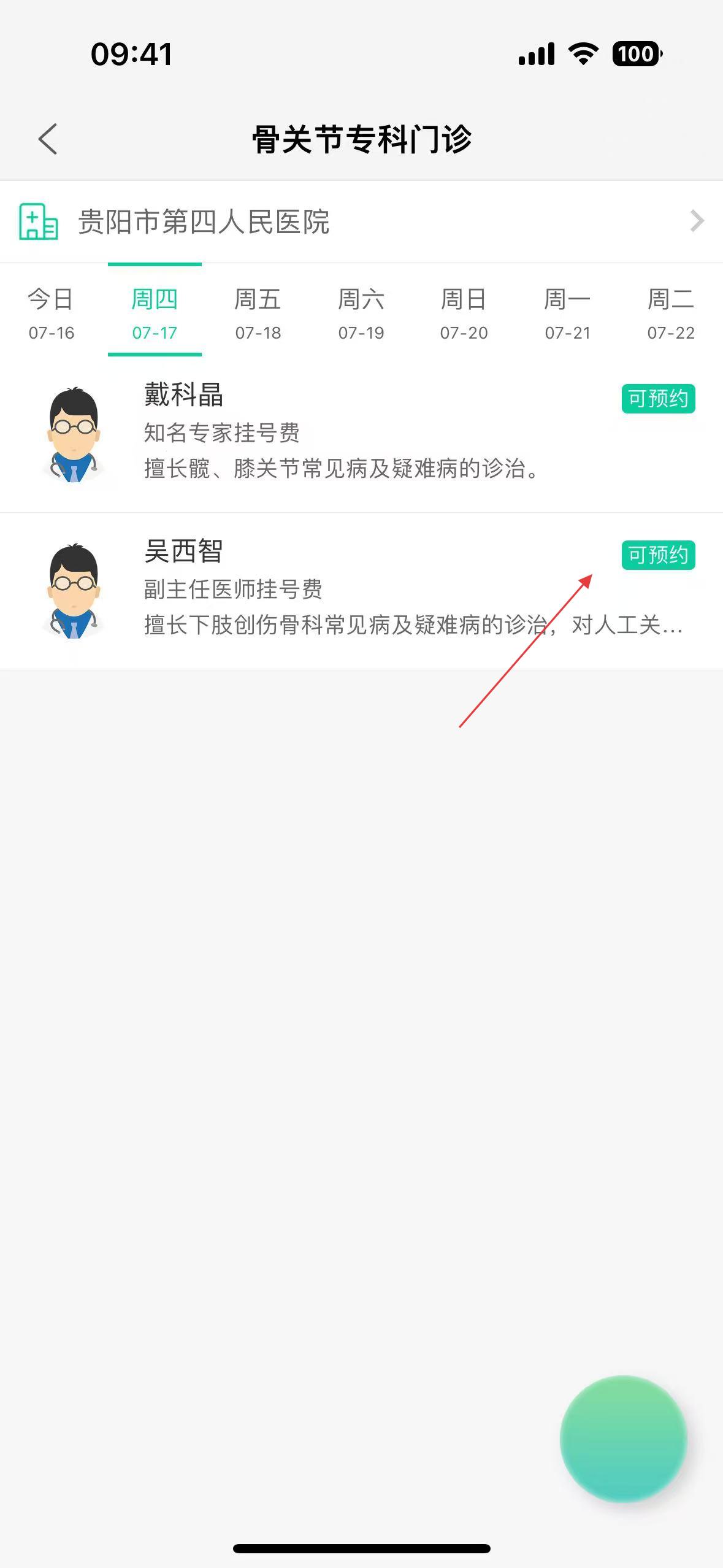Open doctor 戴科晶's row
Screen dimensions: 723x1568
[343, 434]
